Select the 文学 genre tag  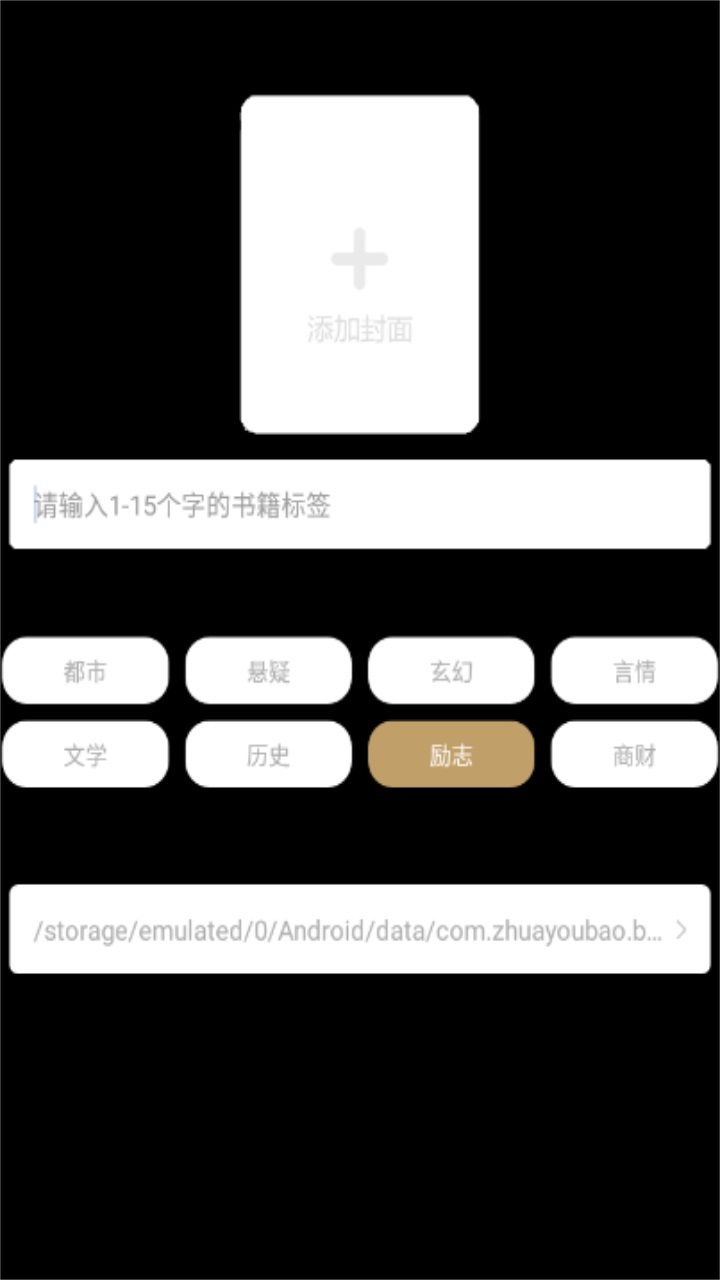(x=85, y=754)
